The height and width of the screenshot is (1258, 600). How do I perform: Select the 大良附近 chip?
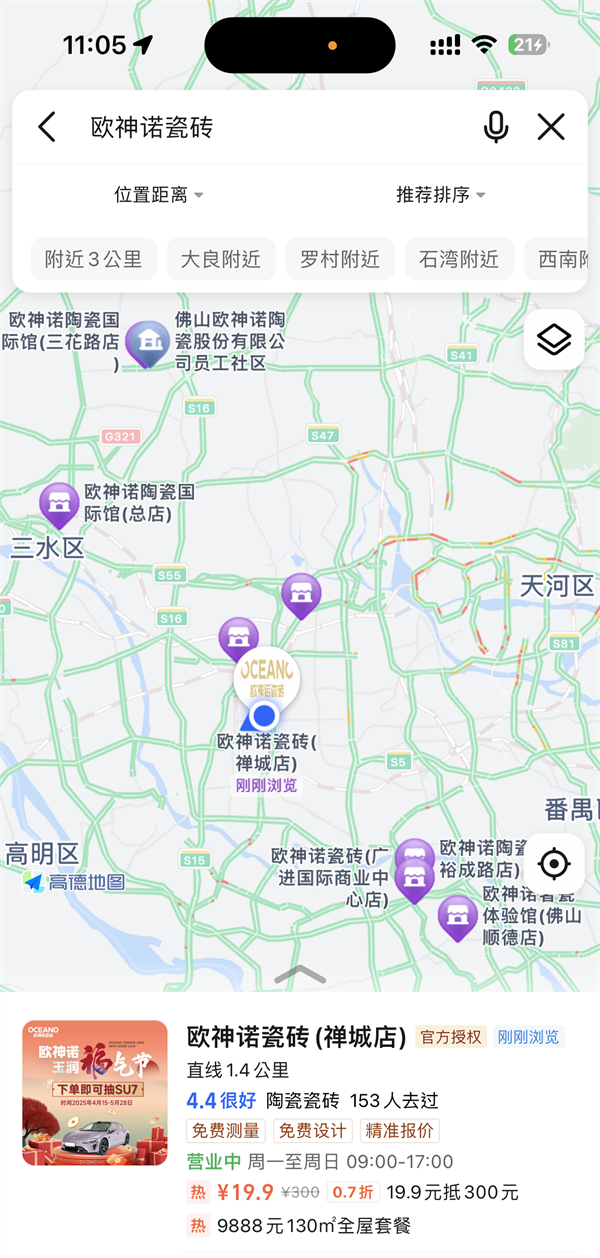[220, 259]
